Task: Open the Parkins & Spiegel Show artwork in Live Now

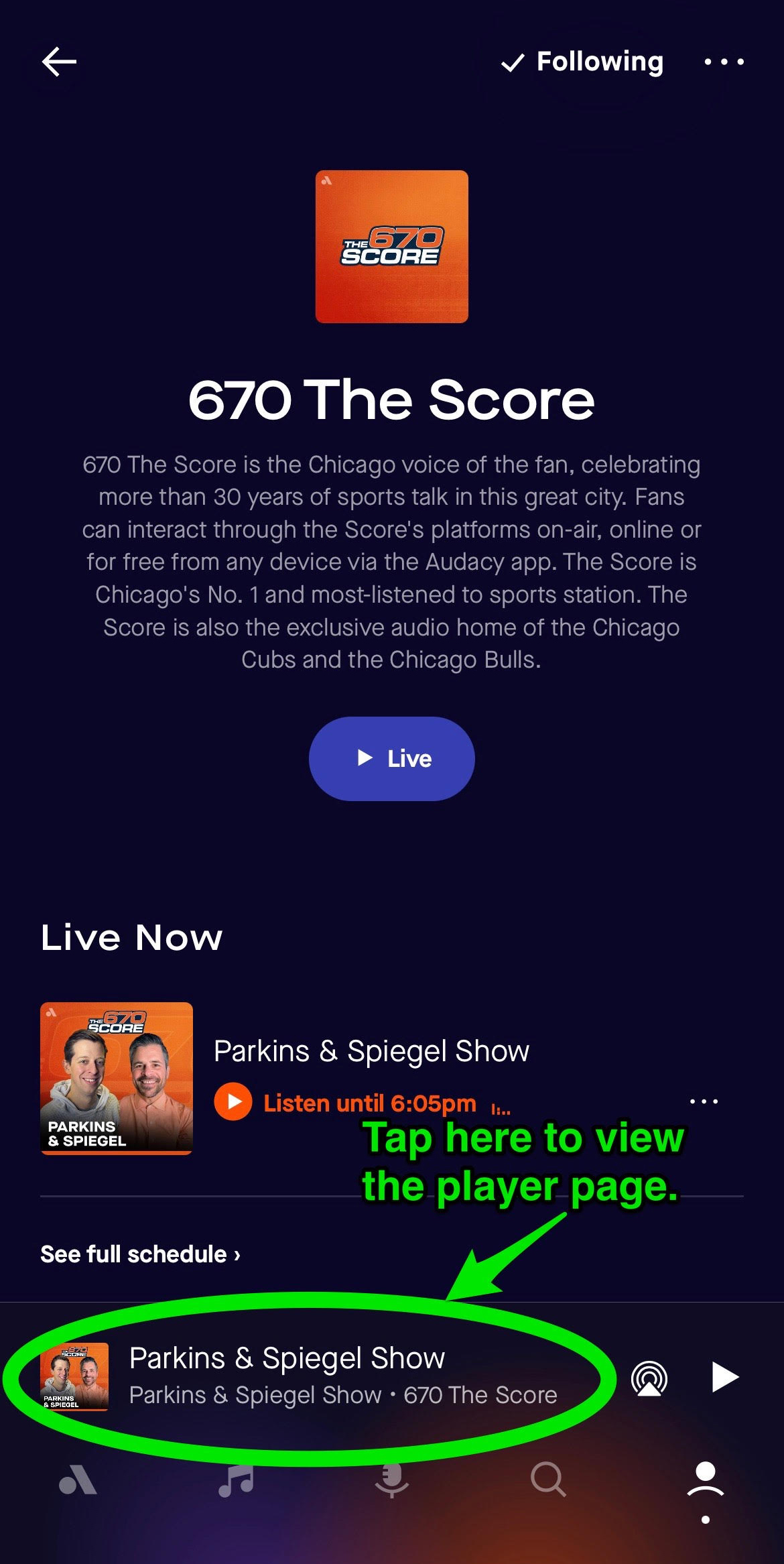Action: tap(117, 1078)
